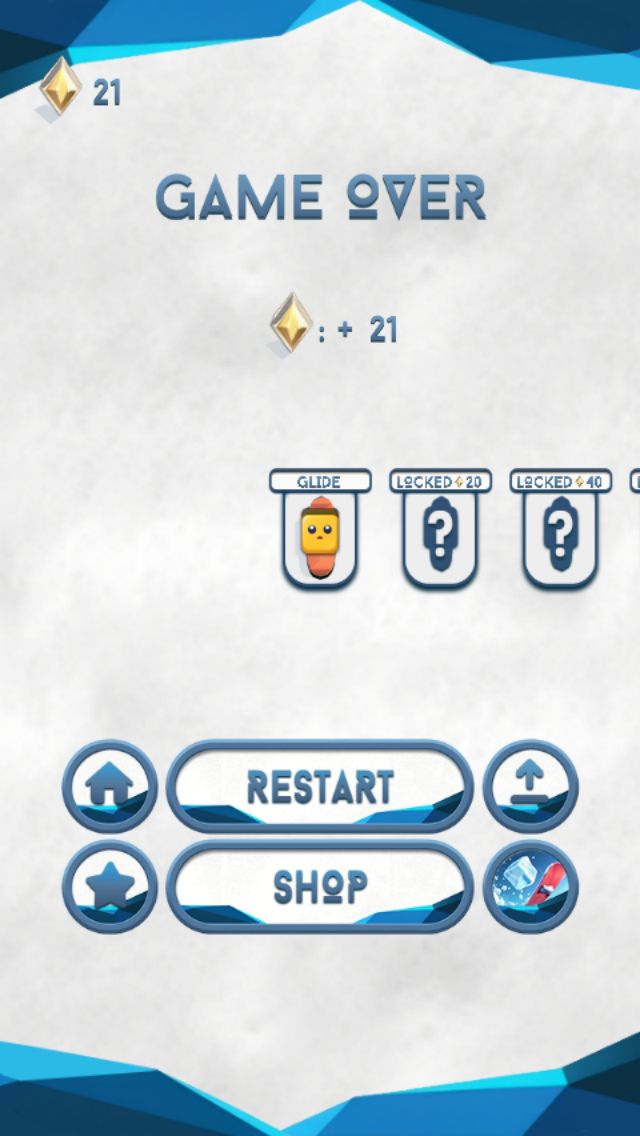Open the star rating button
This screenshot has height=1136, width=640.
(x=109, y=886)
